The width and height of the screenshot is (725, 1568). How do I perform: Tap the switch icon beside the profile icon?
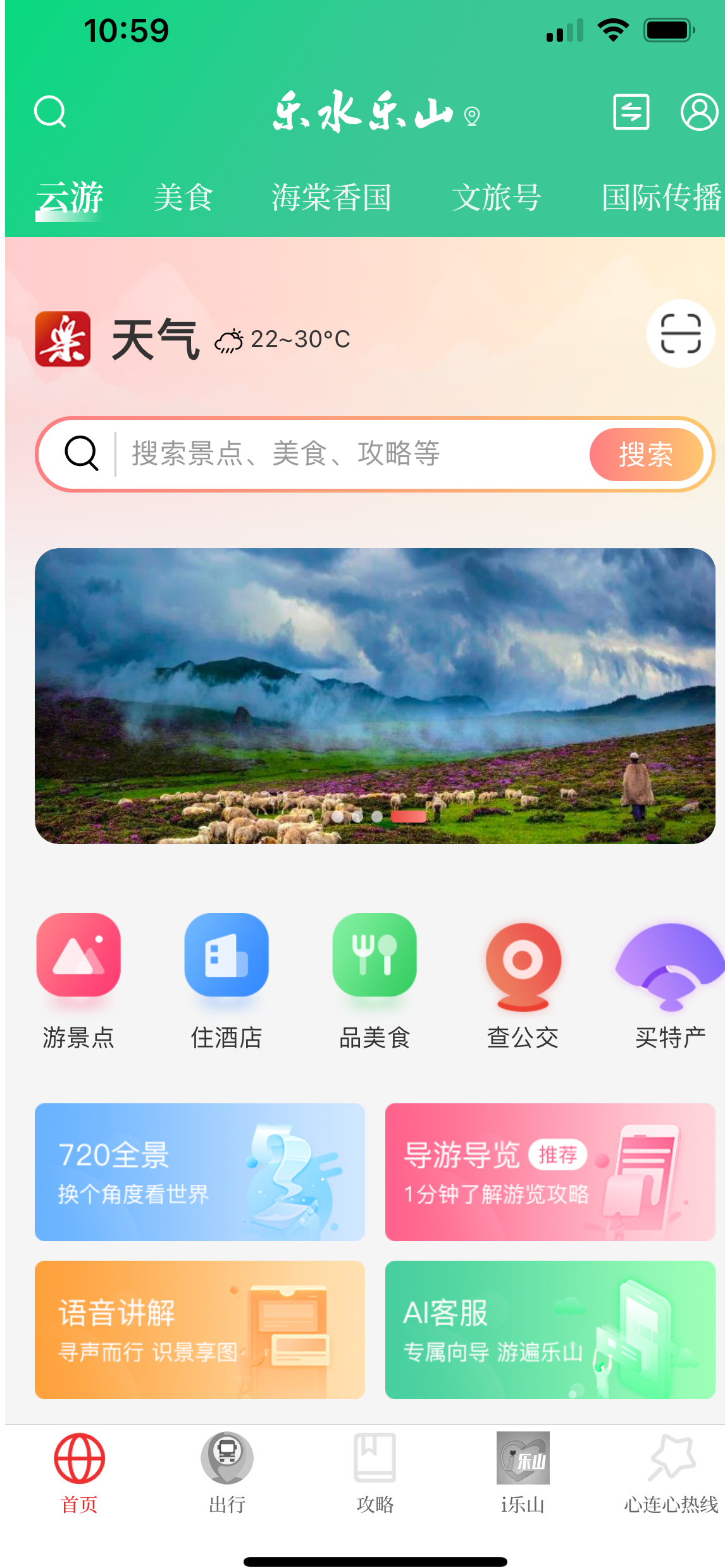[x=631, y=112]
